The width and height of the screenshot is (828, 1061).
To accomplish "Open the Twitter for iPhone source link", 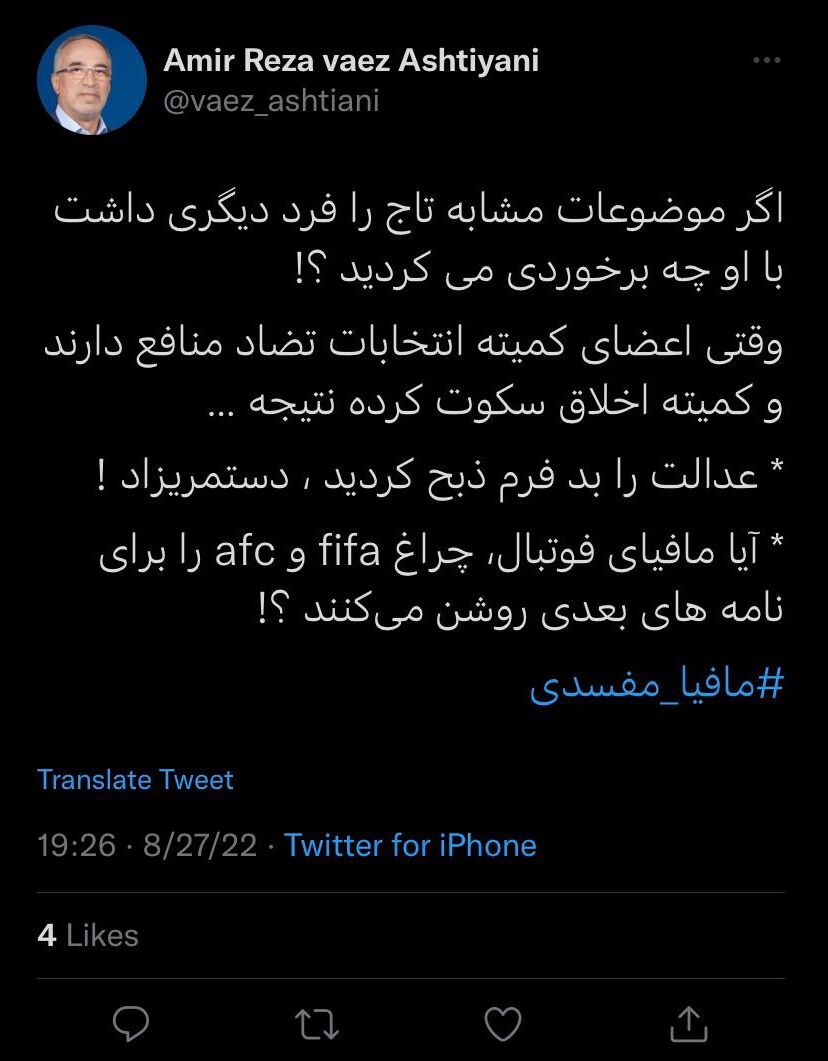I will pyautogui.click(x=410, y=846).
